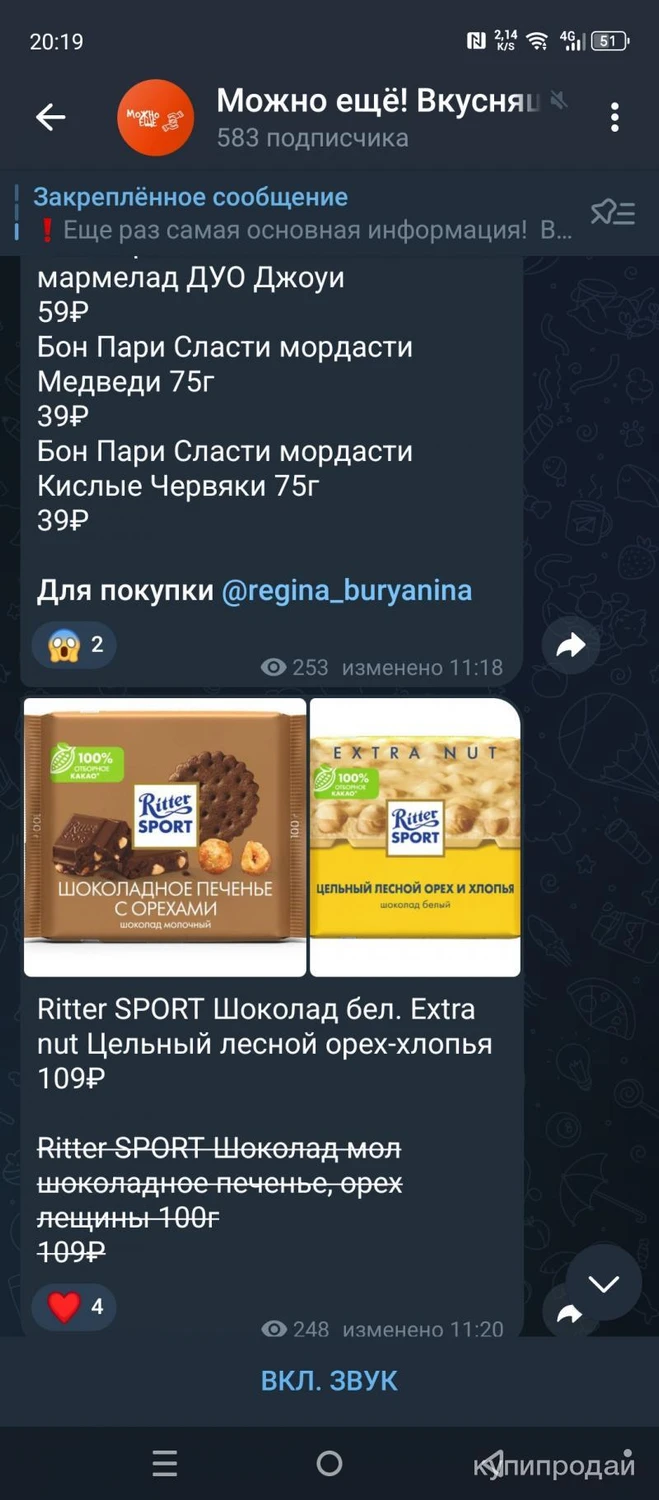Add a heart reaction to Ritter Sport post

point(74,1306)
